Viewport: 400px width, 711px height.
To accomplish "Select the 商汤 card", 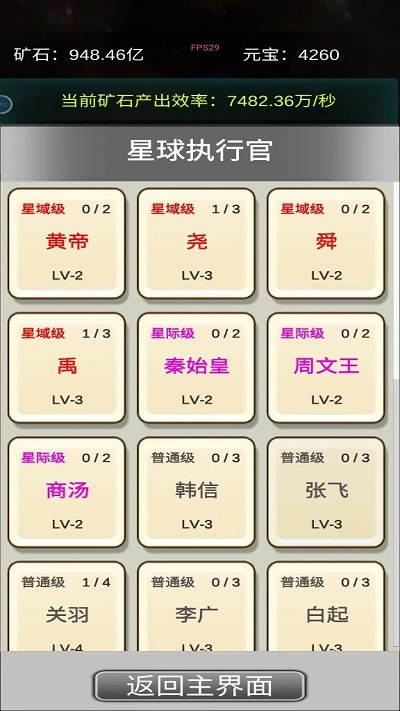I will point(67,492).
